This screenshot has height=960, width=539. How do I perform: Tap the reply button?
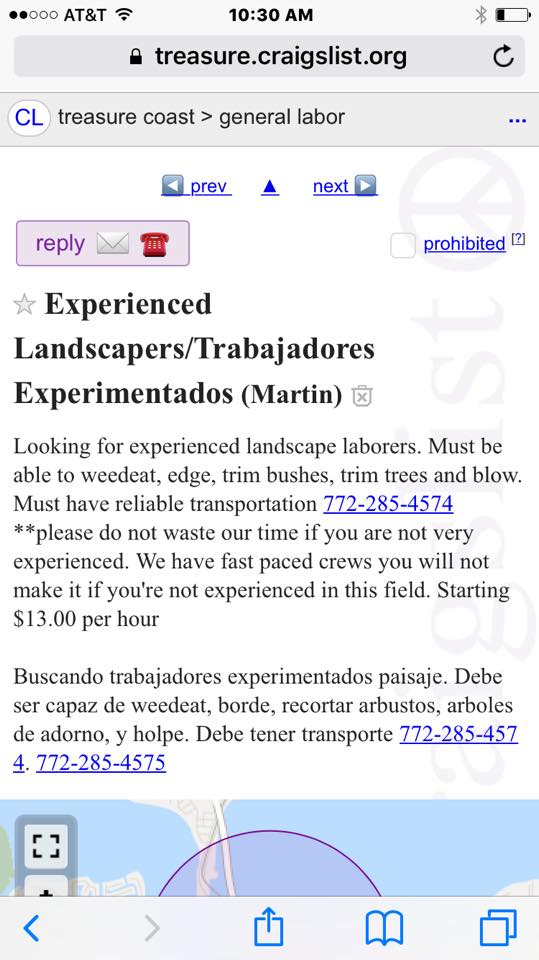[x=103, y=243]
